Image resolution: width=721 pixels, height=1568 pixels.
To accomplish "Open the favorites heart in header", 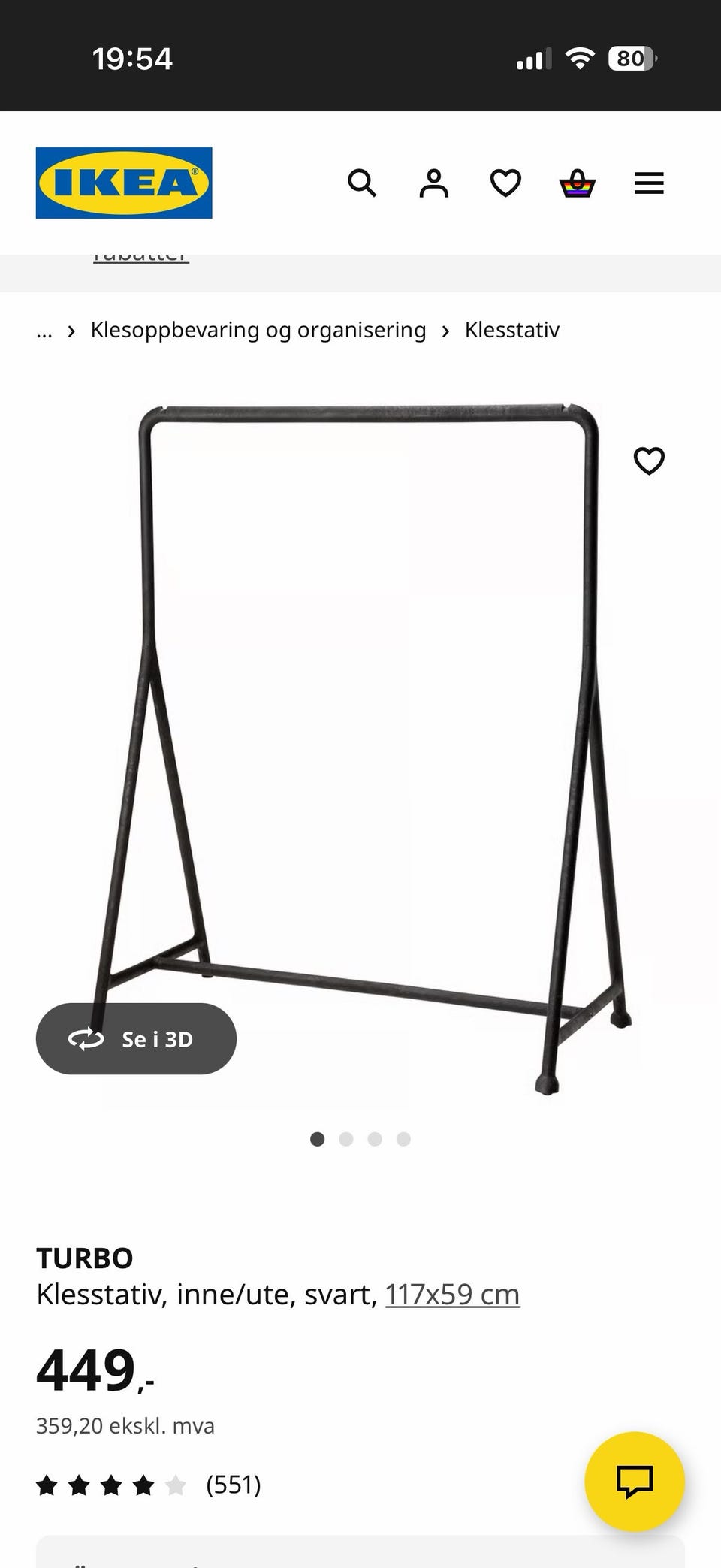I will (505, 183).
